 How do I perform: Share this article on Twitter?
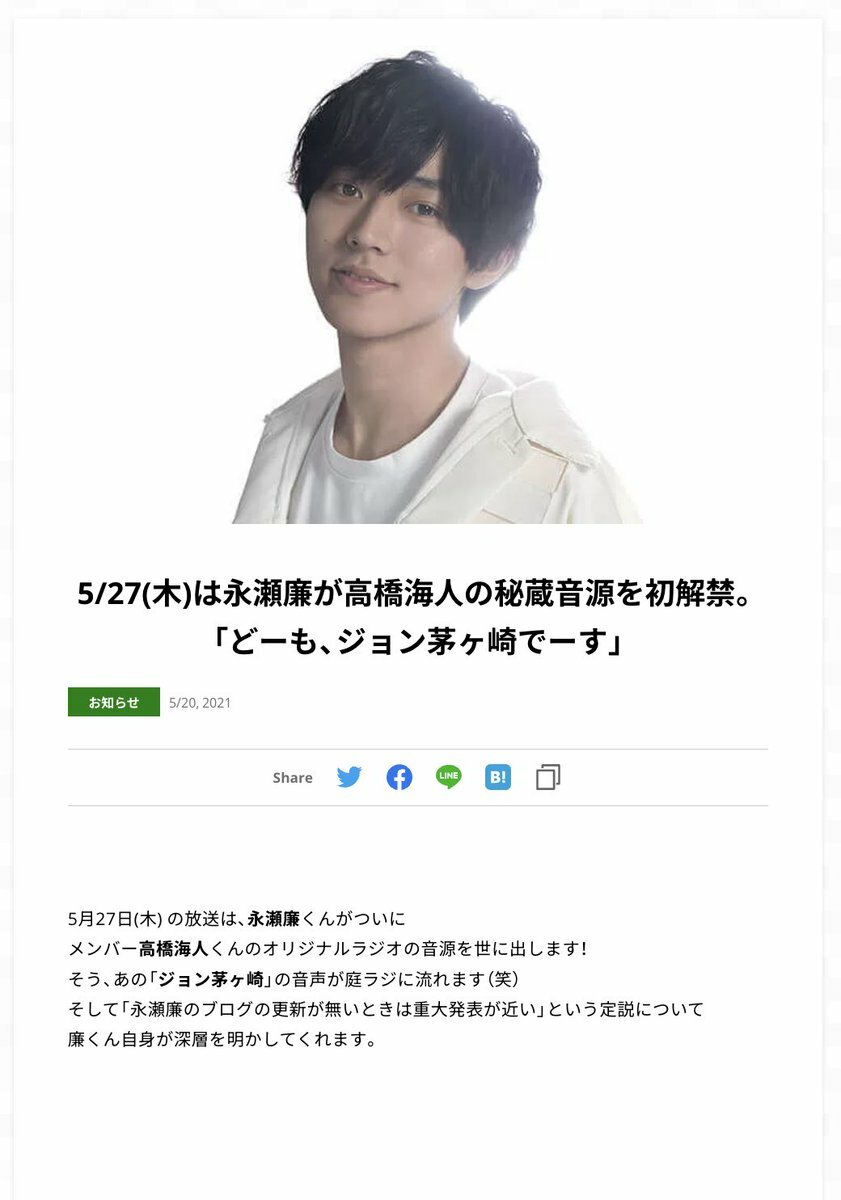[x=349, y=777]
